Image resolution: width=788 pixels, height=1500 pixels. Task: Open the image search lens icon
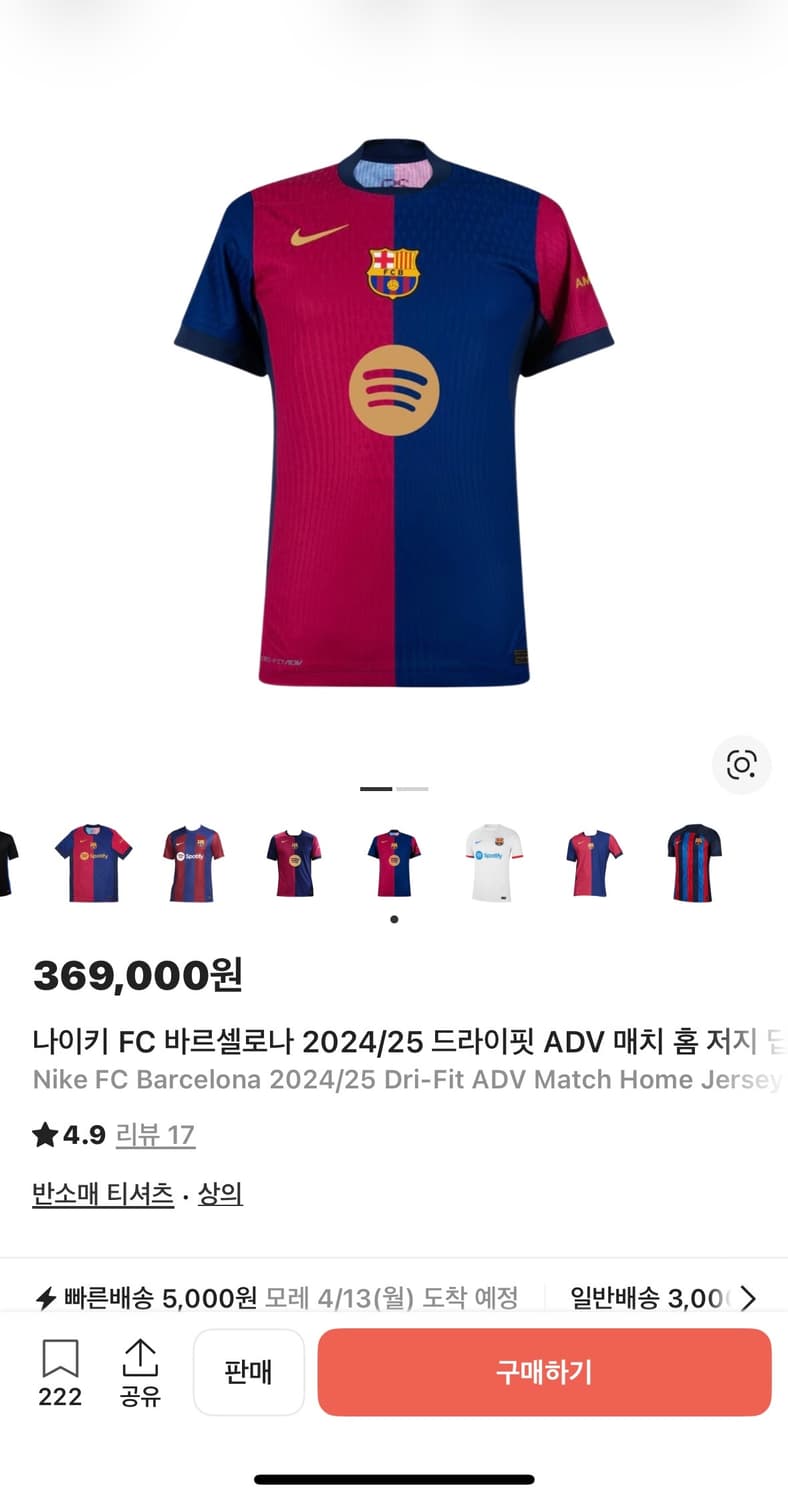click(741, 765)
